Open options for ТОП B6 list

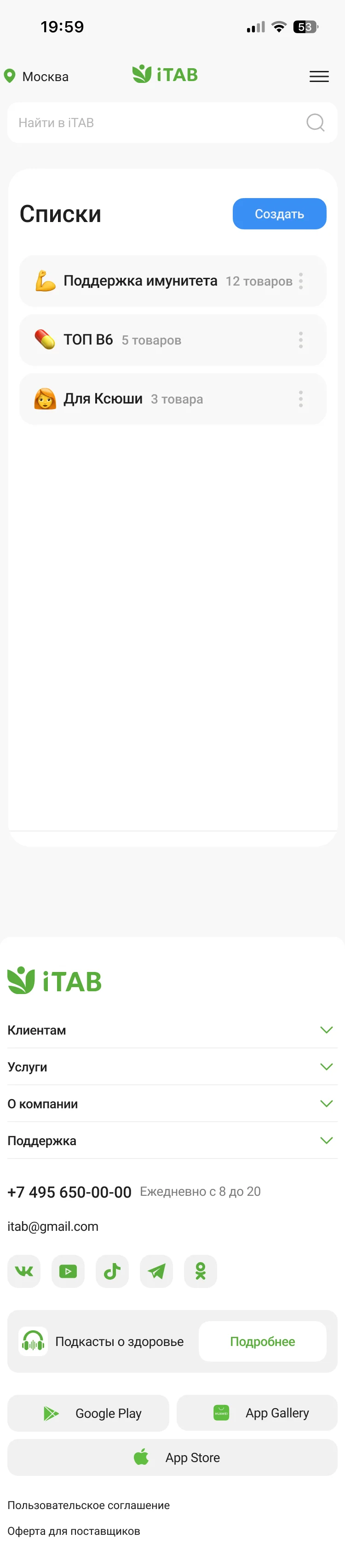(301, 339)
